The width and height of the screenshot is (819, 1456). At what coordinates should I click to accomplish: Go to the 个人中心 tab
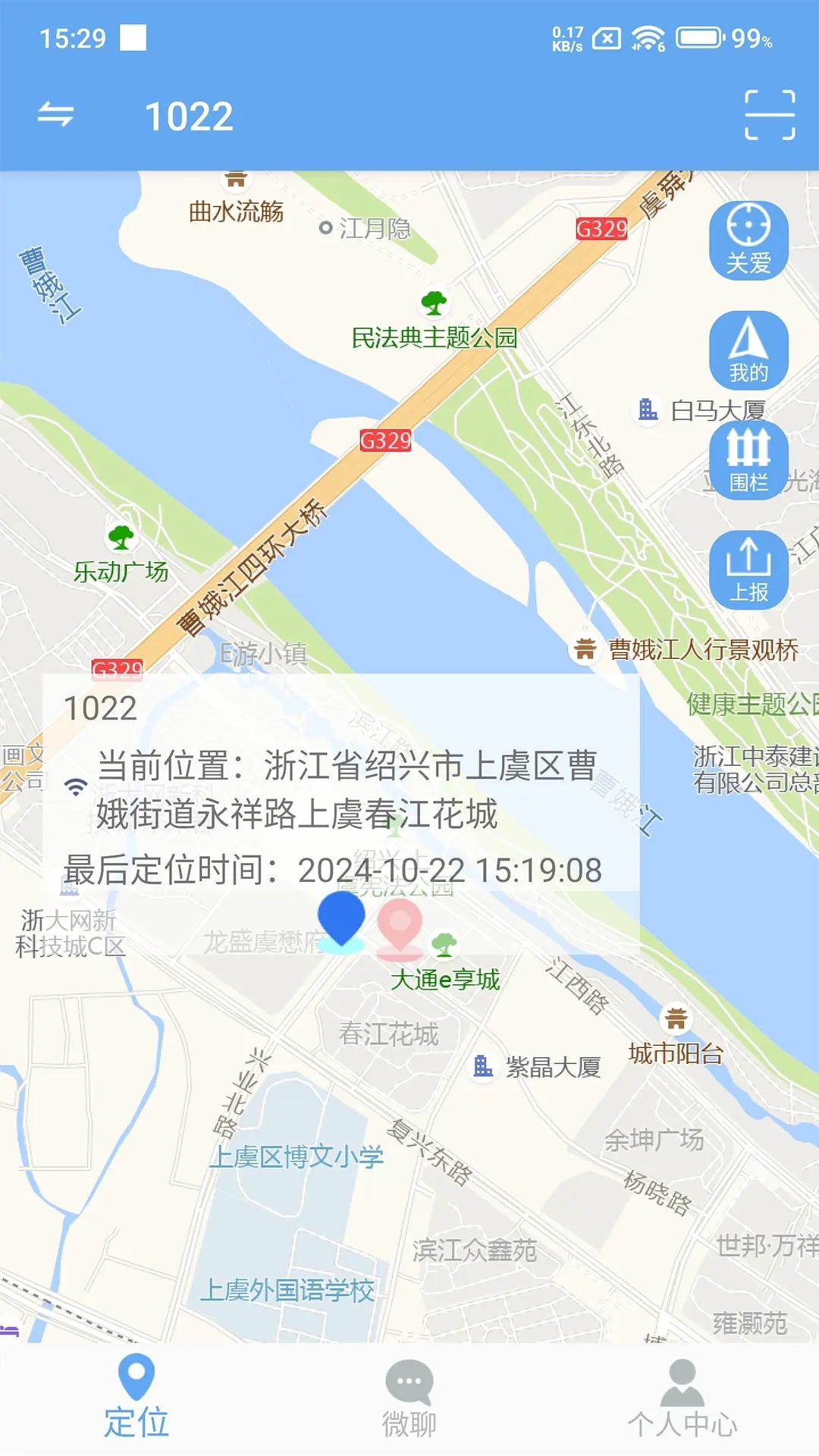coord(681,1403)
